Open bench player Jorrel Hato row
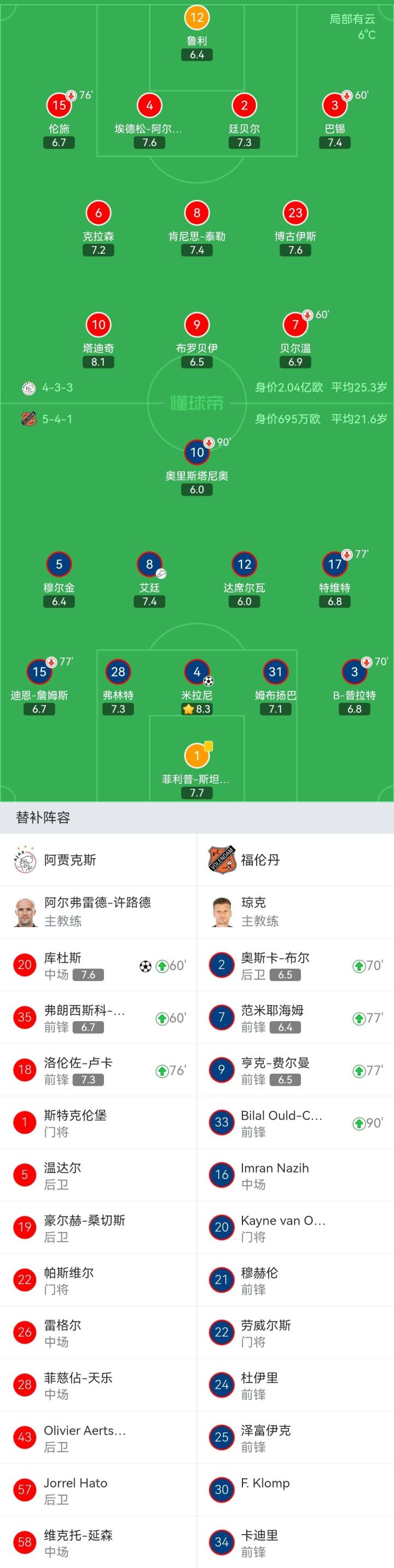Viewport: 394px width, 1568px height. point(98,1489)
